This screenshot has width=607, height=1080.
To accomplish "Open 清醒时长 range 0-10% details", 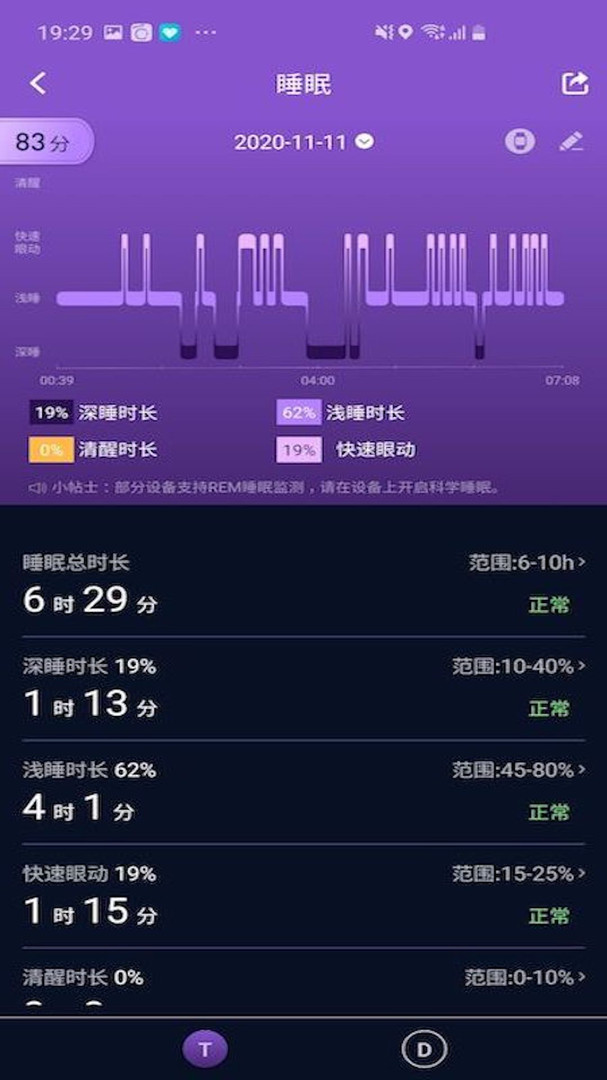I will (525, 977).
